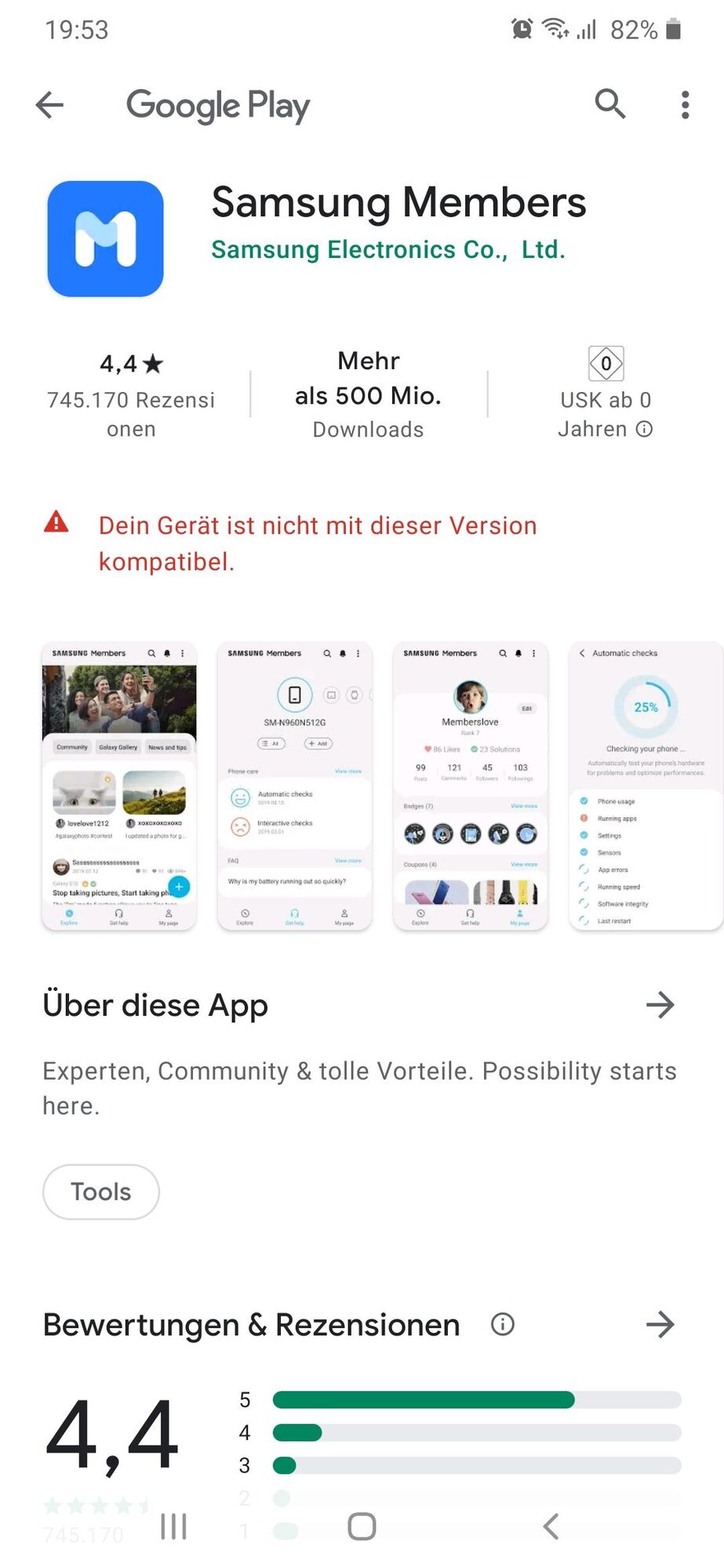Go back using the top arrow
Screen dimensions: 724x1568
click(x=49, y=105)
